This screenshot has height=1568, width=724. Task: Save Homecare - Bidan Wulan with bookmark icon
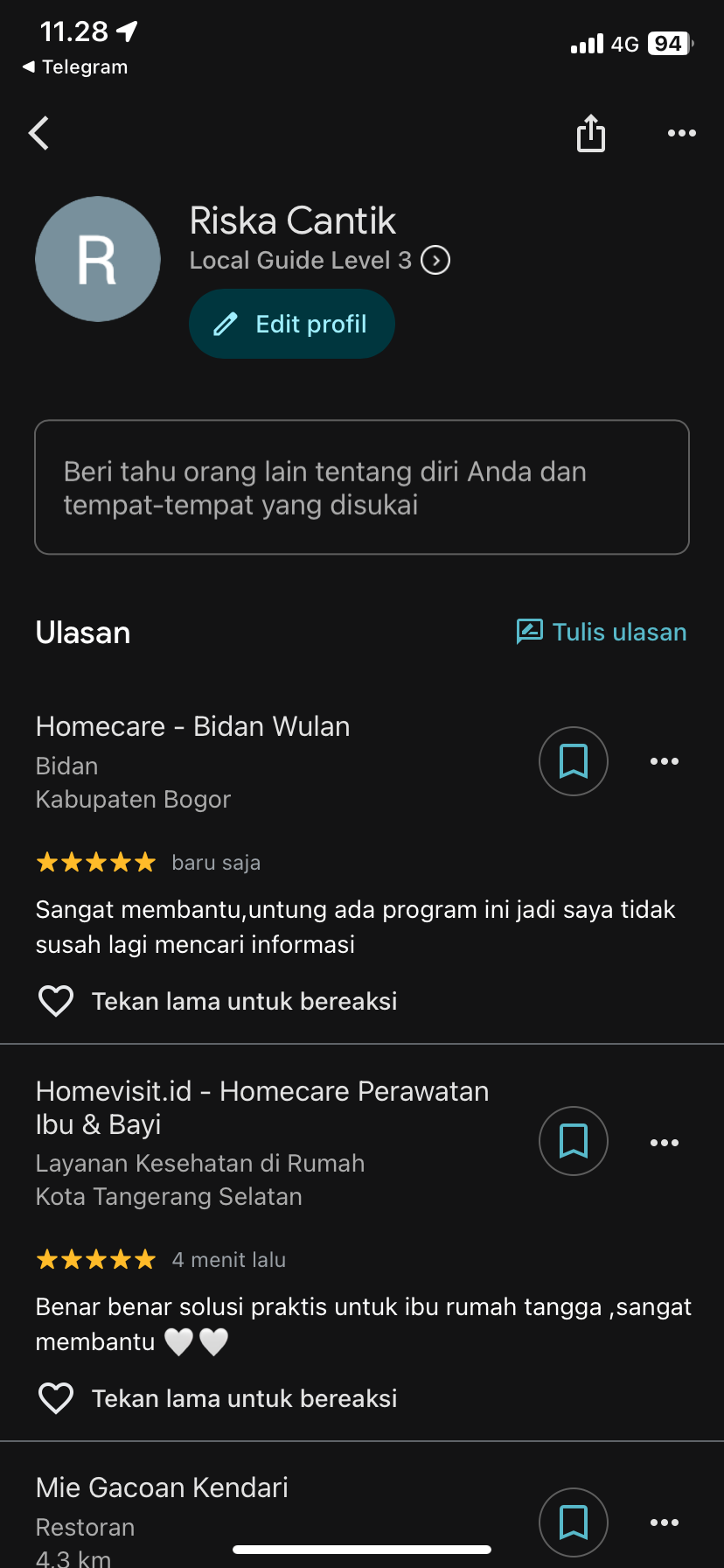(x=574, y=761)
